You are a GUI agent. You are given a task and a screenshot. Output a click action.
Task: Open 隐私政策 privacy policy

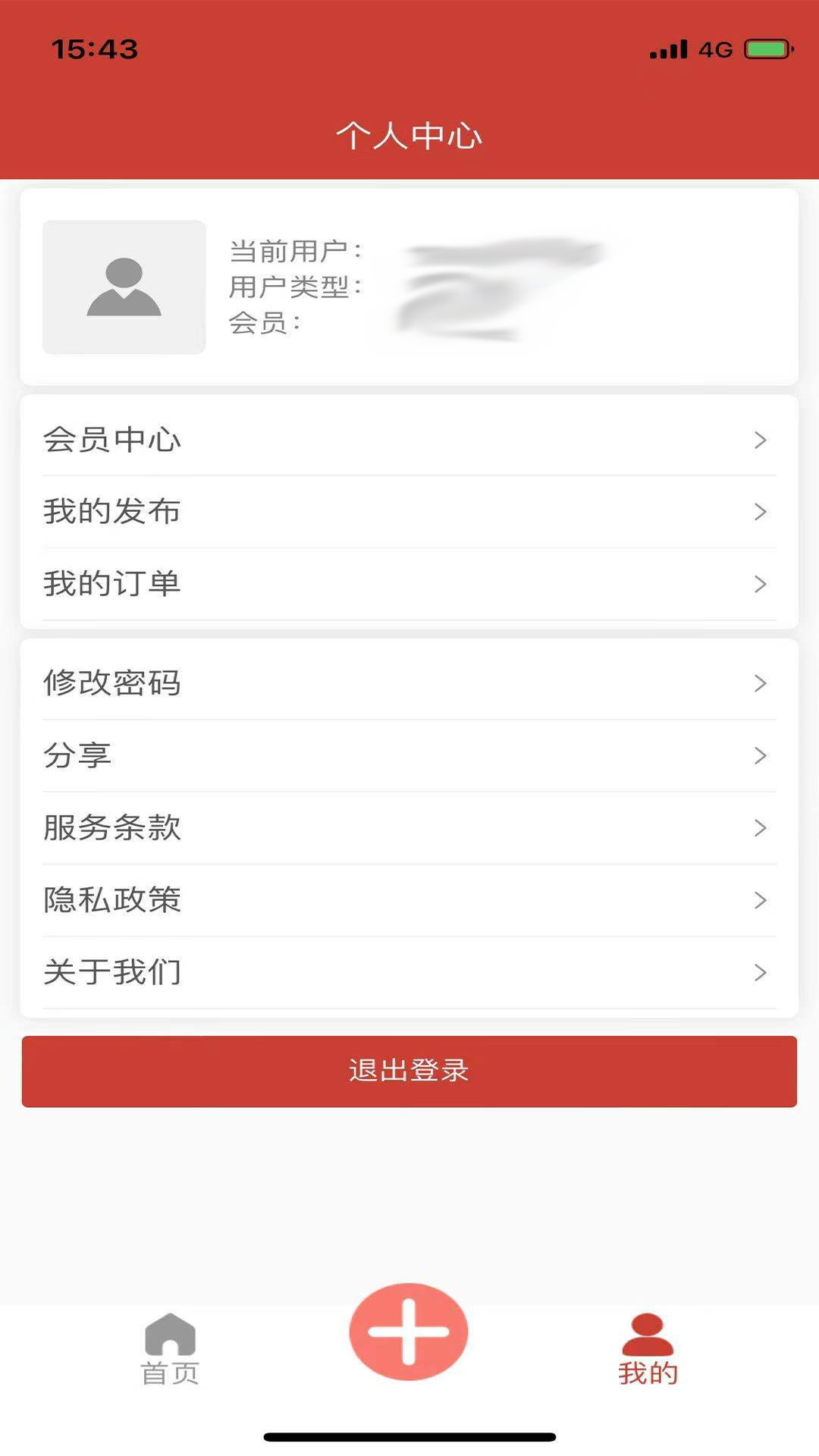click(409, 900)
